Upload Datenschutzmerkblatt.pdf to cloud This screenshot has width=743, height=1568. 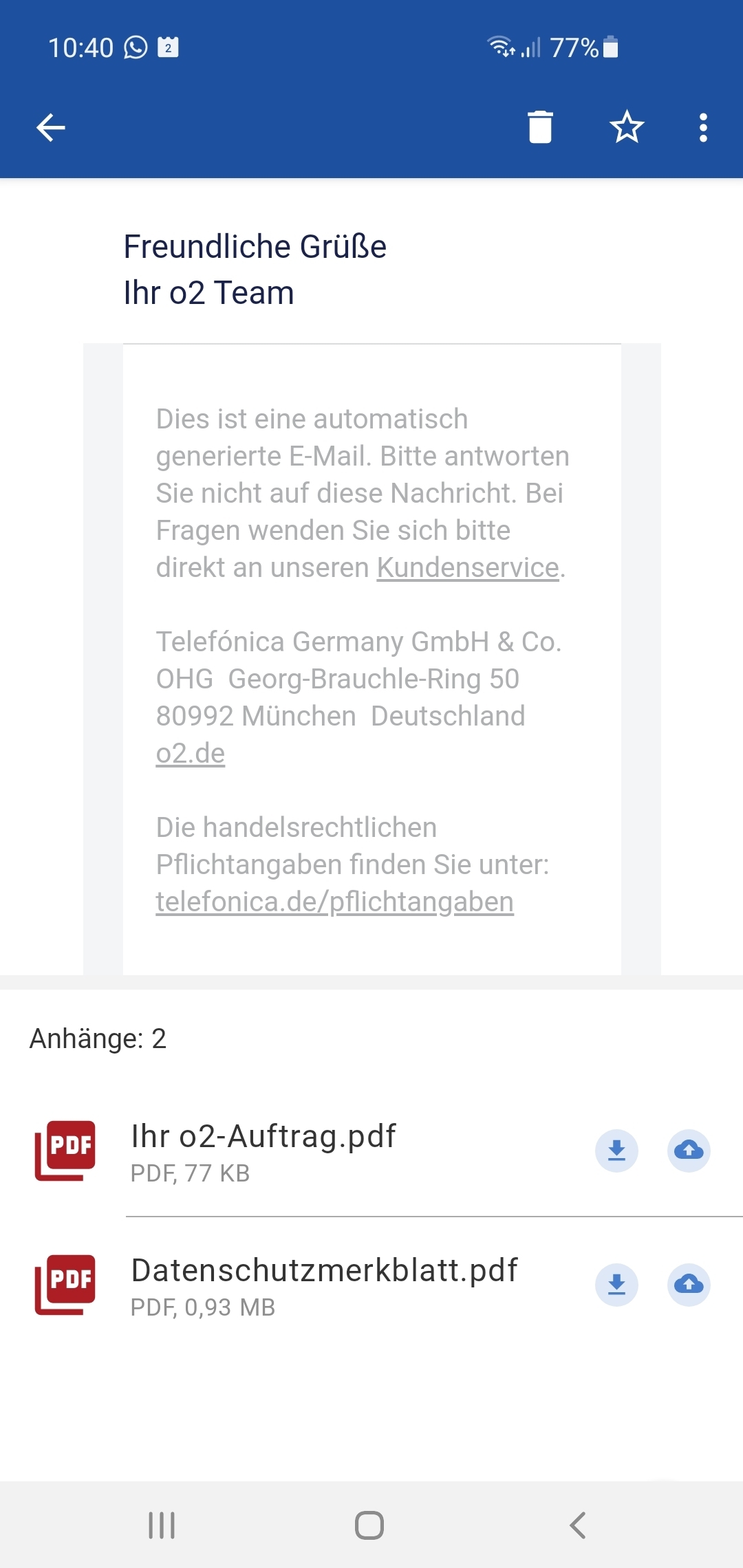tap(689, 1285)
